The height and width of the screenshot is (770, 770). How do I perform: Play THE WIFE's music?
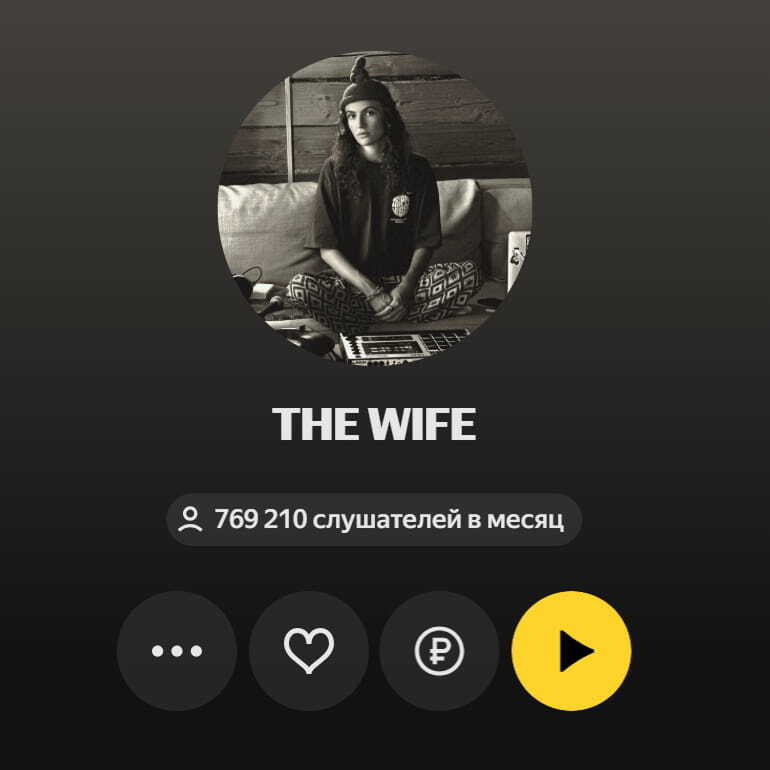(x=571, y=651)
